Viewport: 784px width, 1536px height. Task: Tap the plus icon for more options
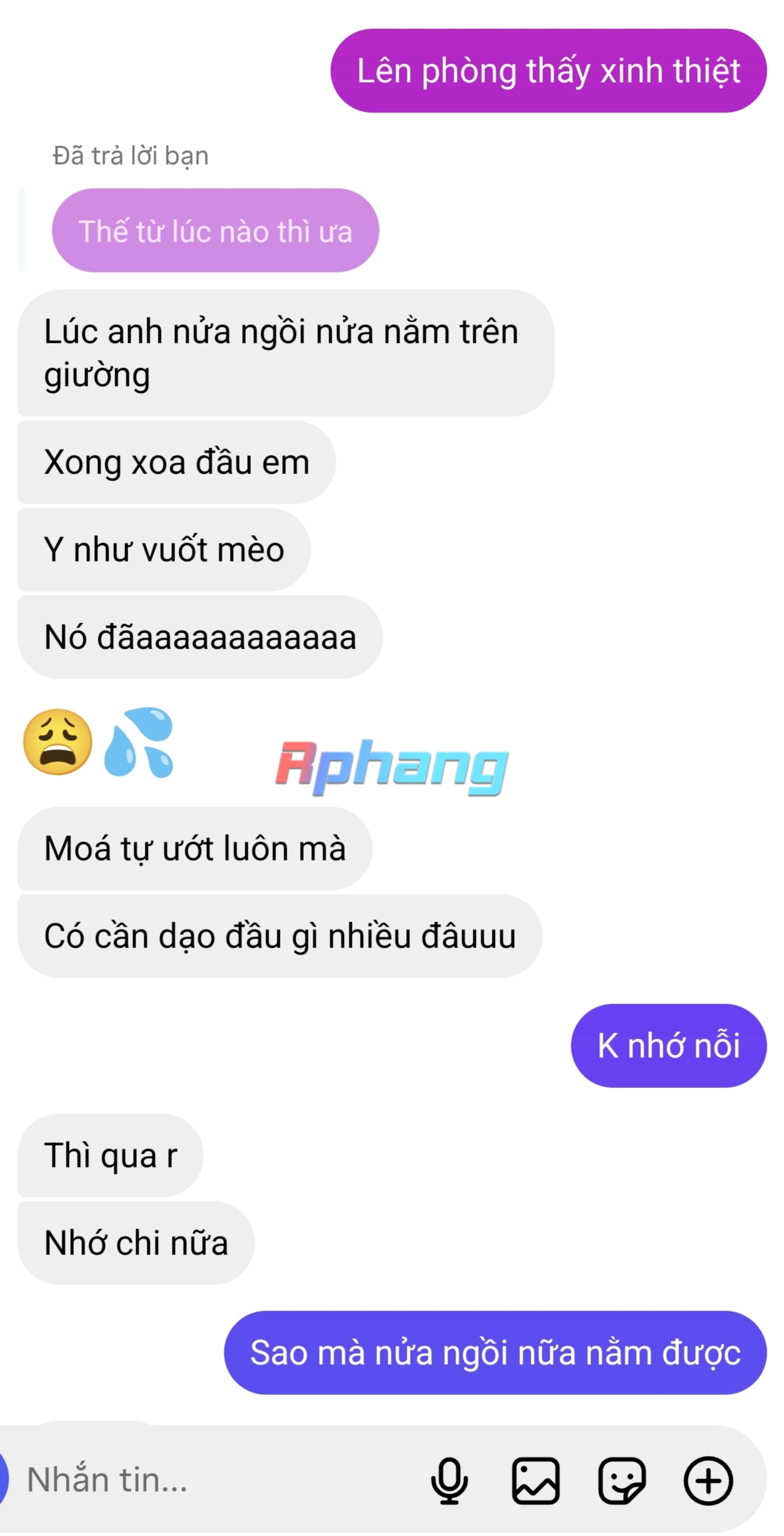coord(708,1481)
